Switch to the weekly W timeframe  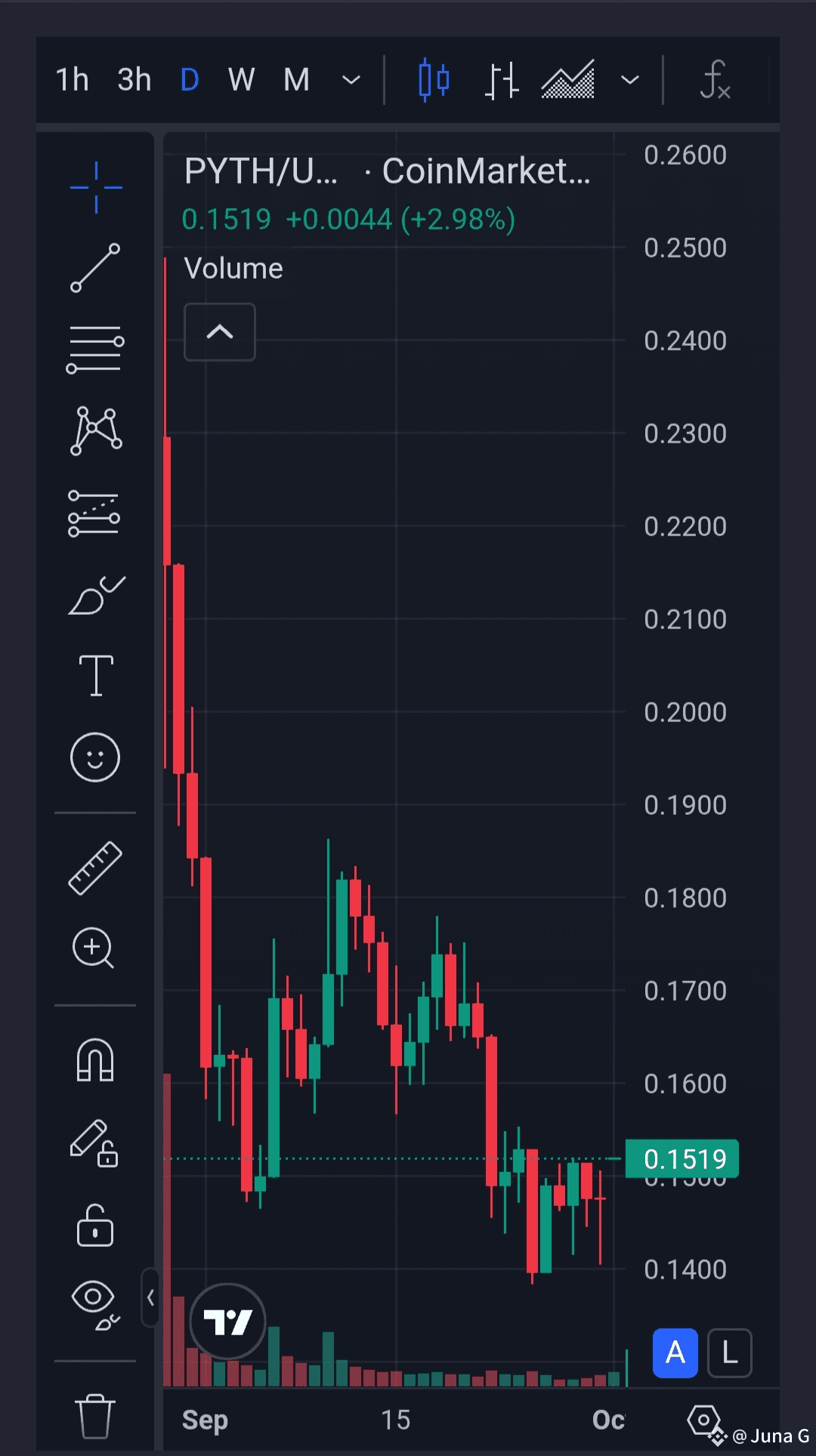click(x=241, y=79)
